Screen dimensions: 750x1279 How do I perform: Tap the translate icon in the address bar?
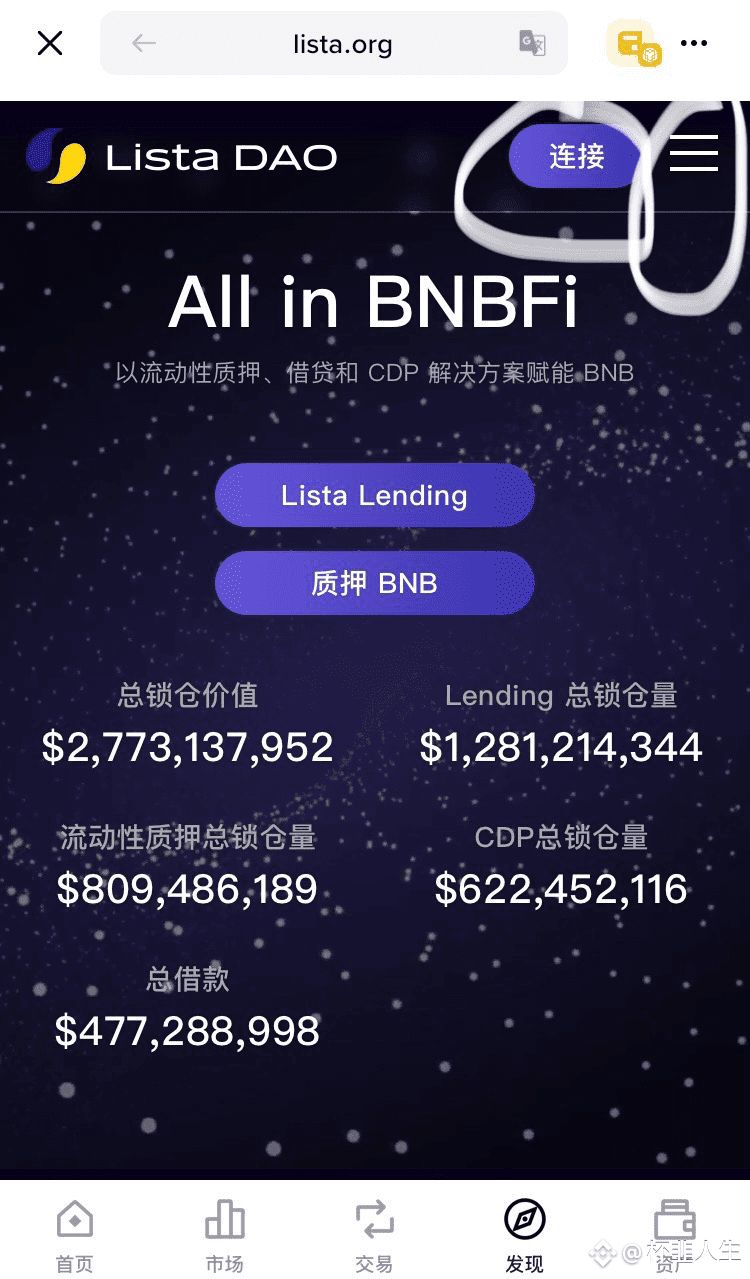click(530, 43)
